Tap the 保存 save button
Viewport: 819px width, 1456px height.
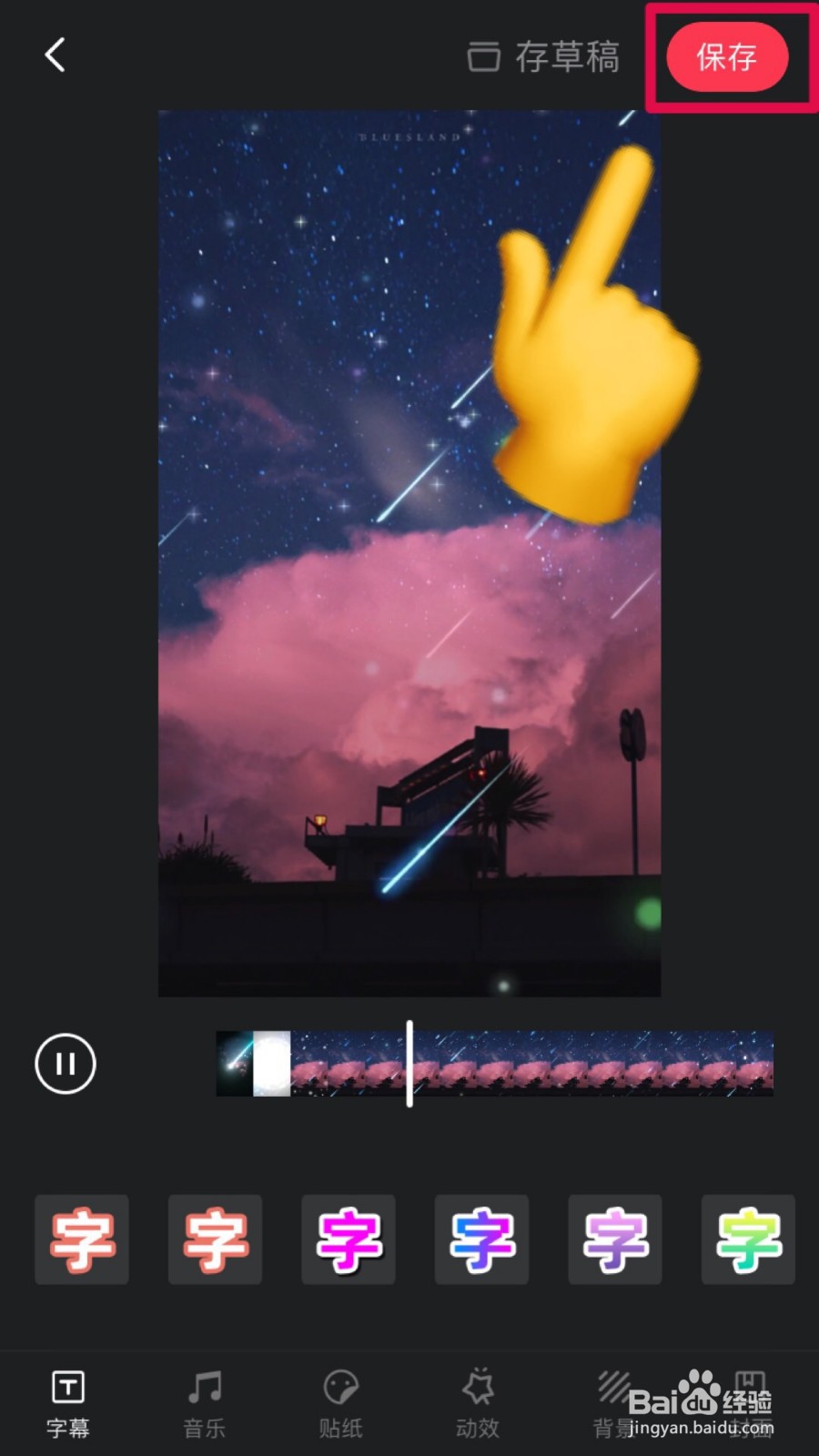point(727,57)
